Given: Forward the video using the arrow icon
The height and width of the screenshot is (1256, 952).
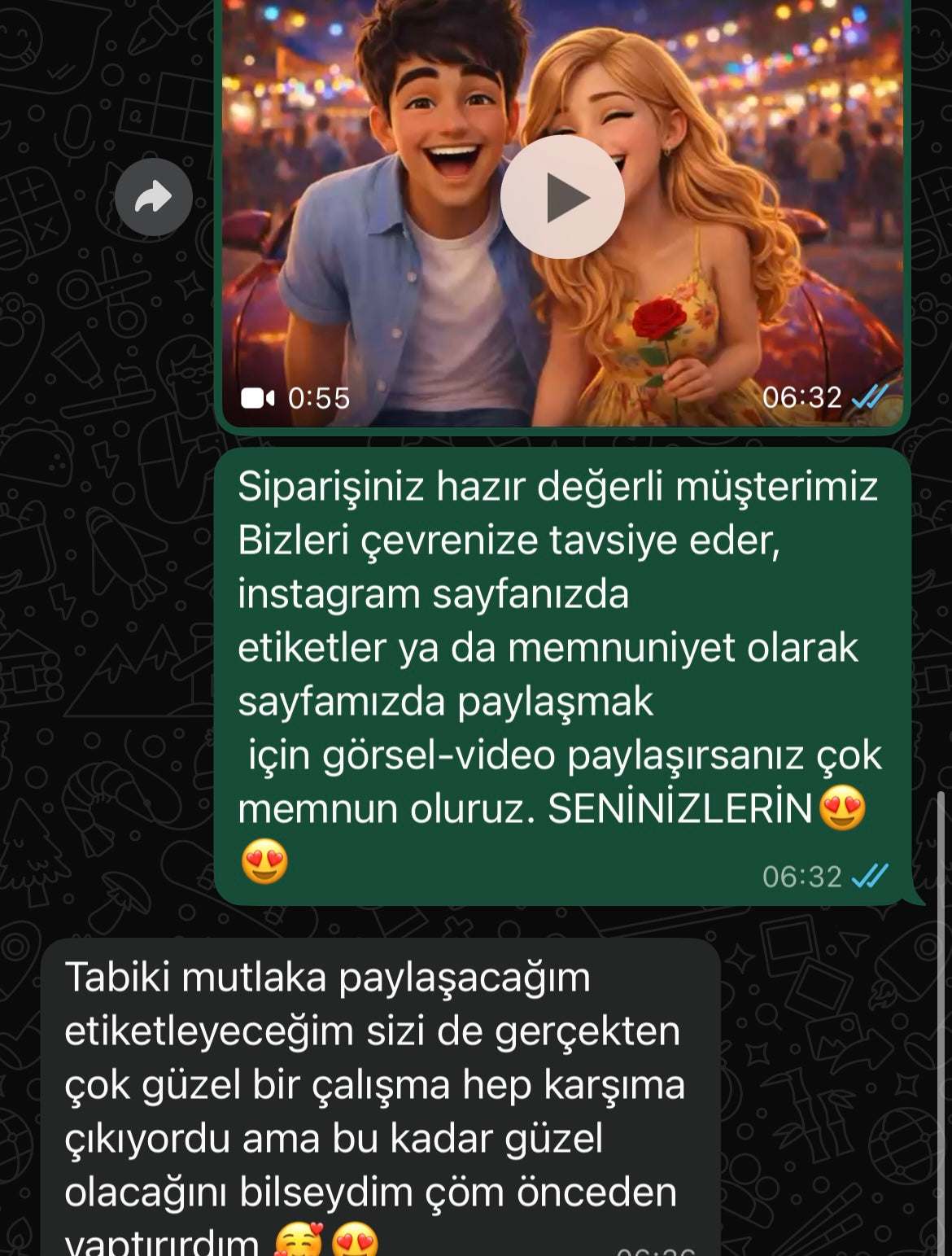Looking at the screenshot, I should 153,197.
